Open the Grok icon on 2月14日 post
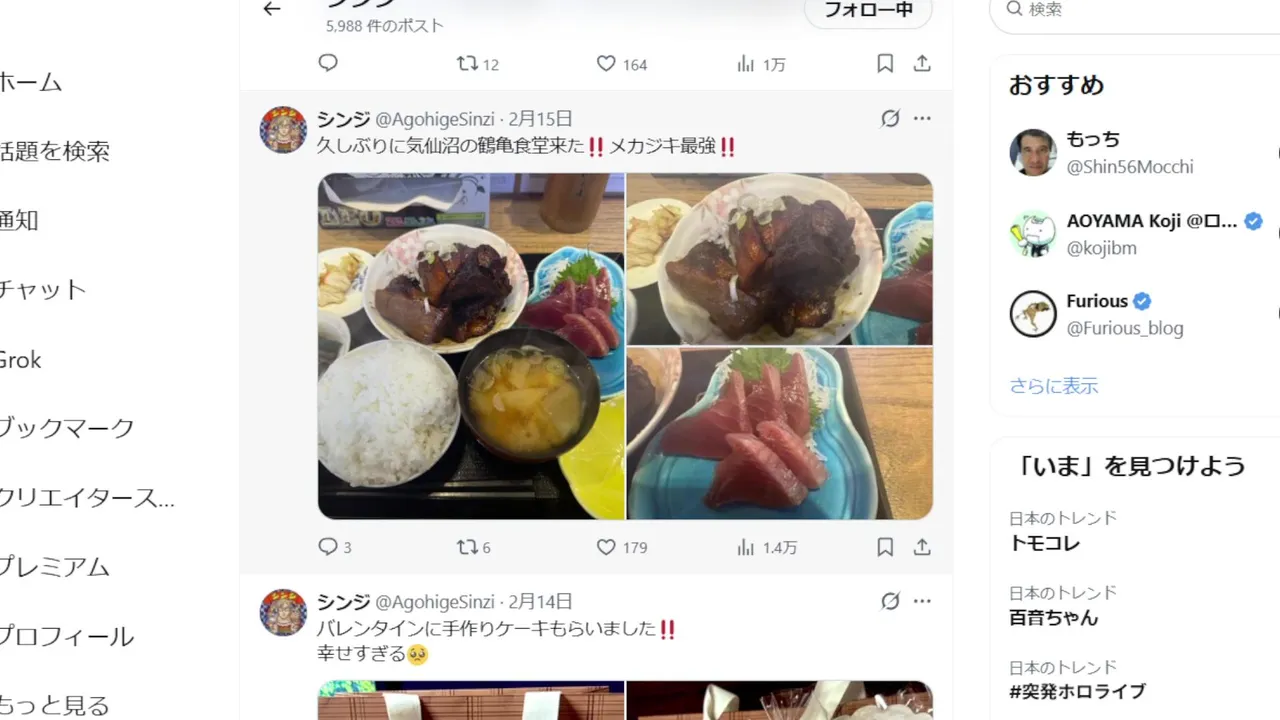 pyautogui.click(x=890, y=601)
